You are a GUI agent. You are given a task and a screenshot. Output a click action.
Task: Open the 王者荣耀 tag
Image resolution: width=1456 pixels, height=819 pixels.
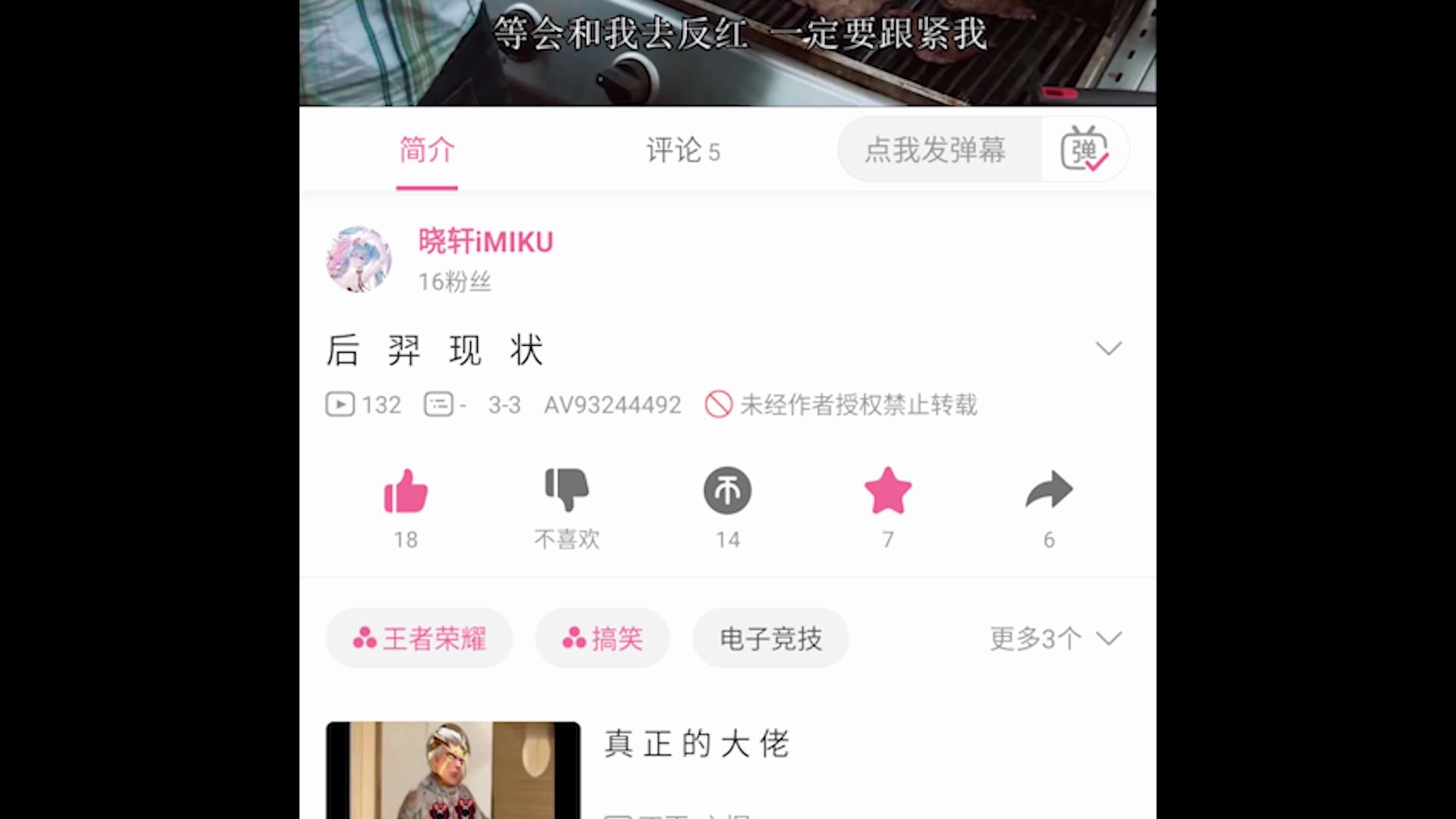(419, 639)
